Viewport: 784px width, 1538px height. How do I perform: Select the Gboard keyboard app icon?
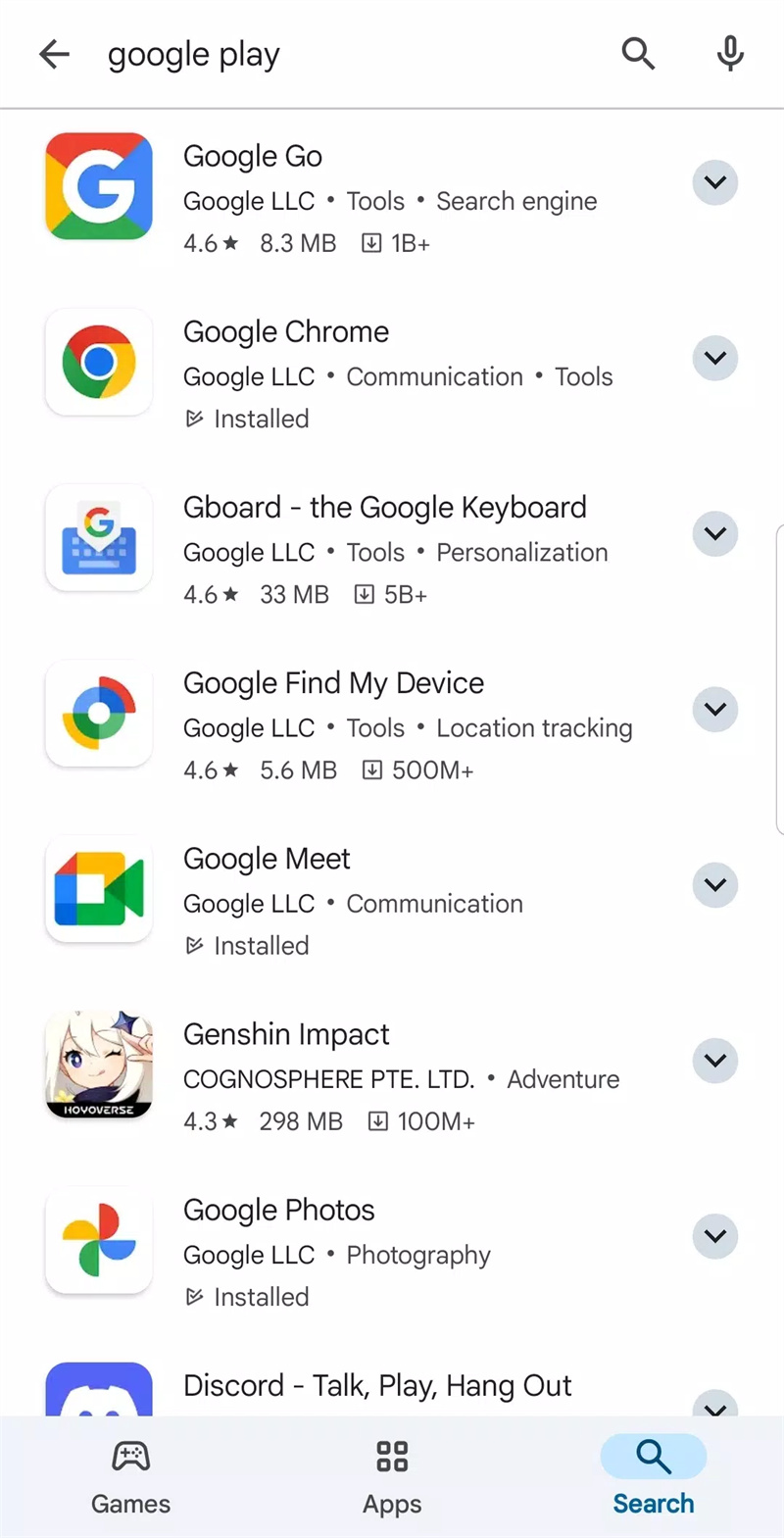(x=98, y=537)
